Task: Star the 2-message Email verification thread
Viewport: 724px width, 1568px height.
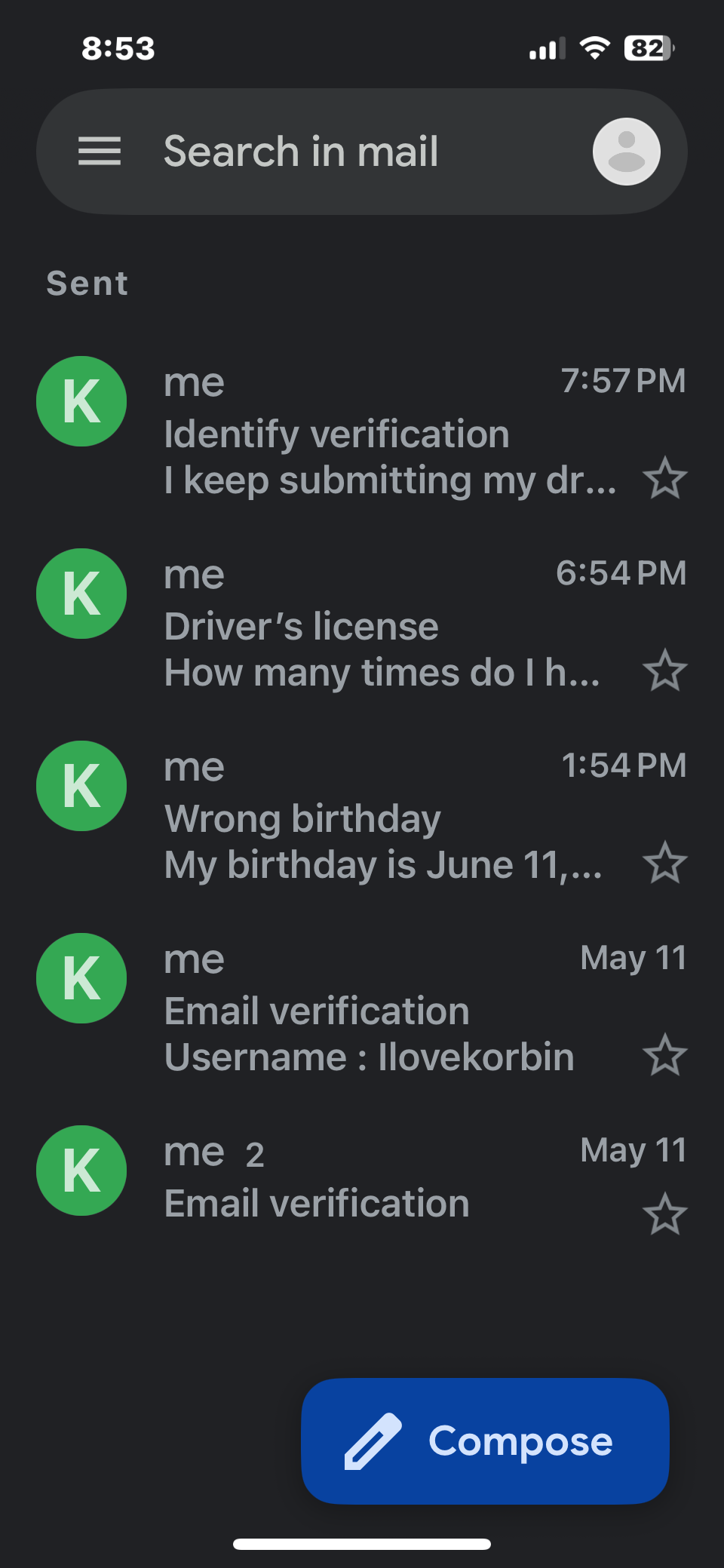Action: [x=664, y=1214]
